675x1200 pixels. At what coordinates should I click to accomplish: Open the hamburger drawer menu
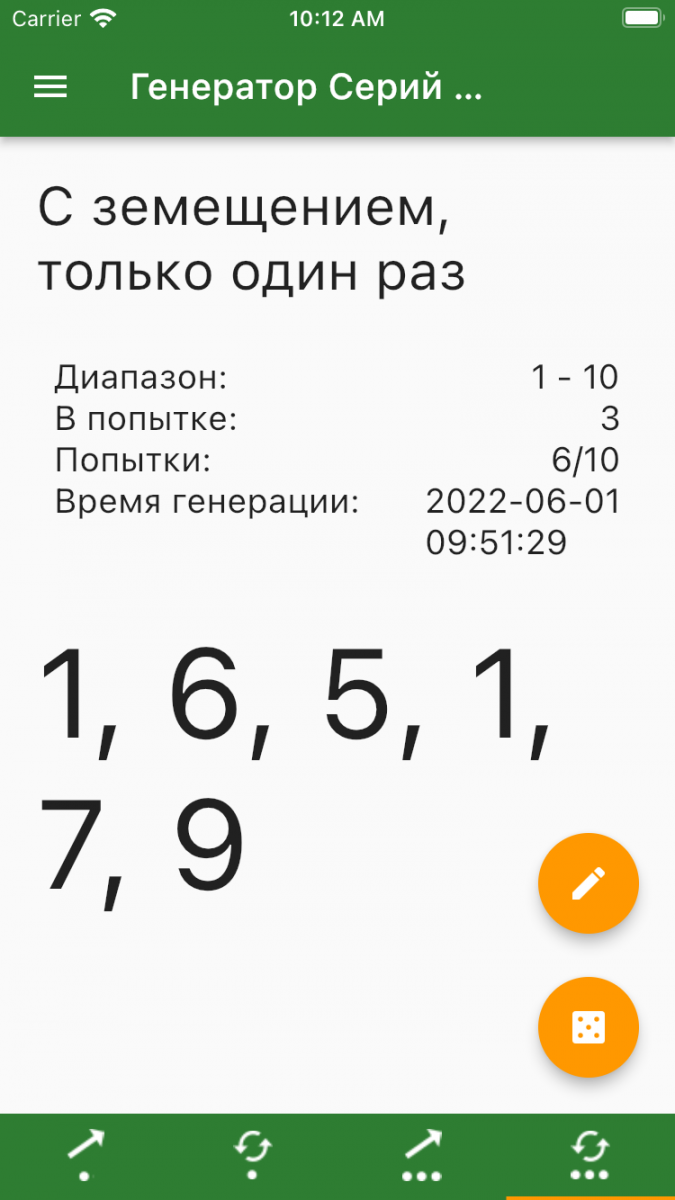tap(51, 88)
